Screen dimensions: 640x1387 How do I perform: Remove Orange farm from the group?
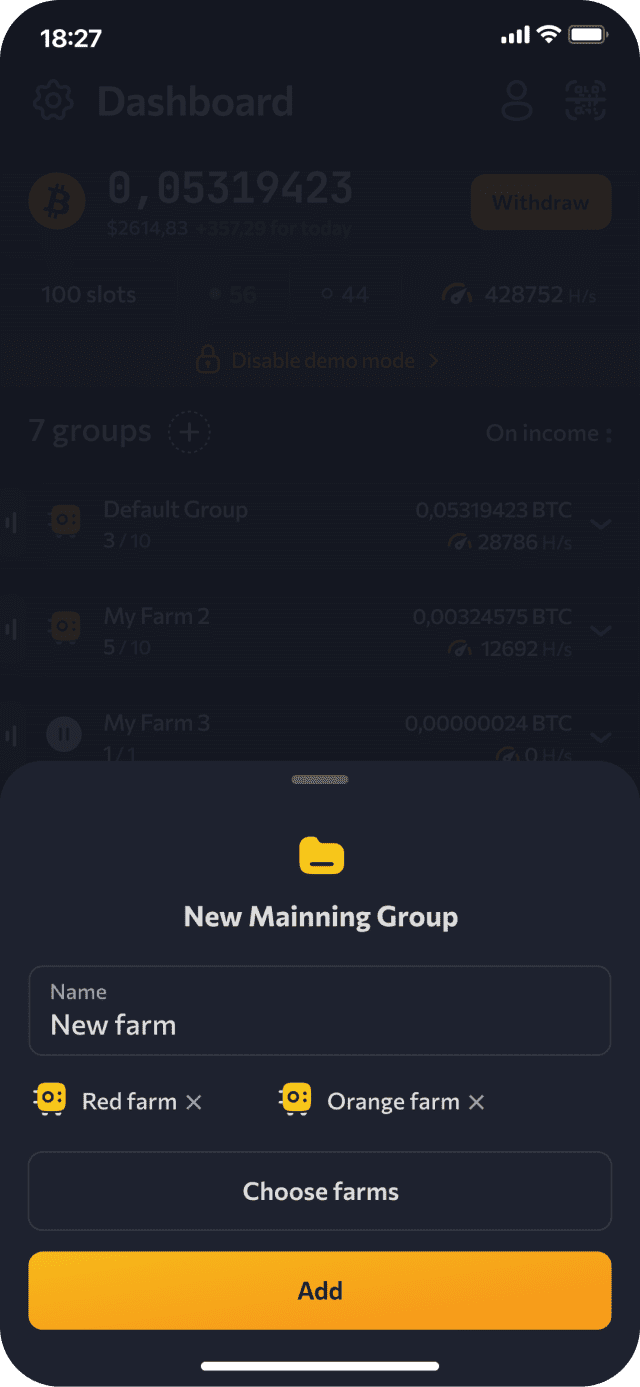[477, 1102]
